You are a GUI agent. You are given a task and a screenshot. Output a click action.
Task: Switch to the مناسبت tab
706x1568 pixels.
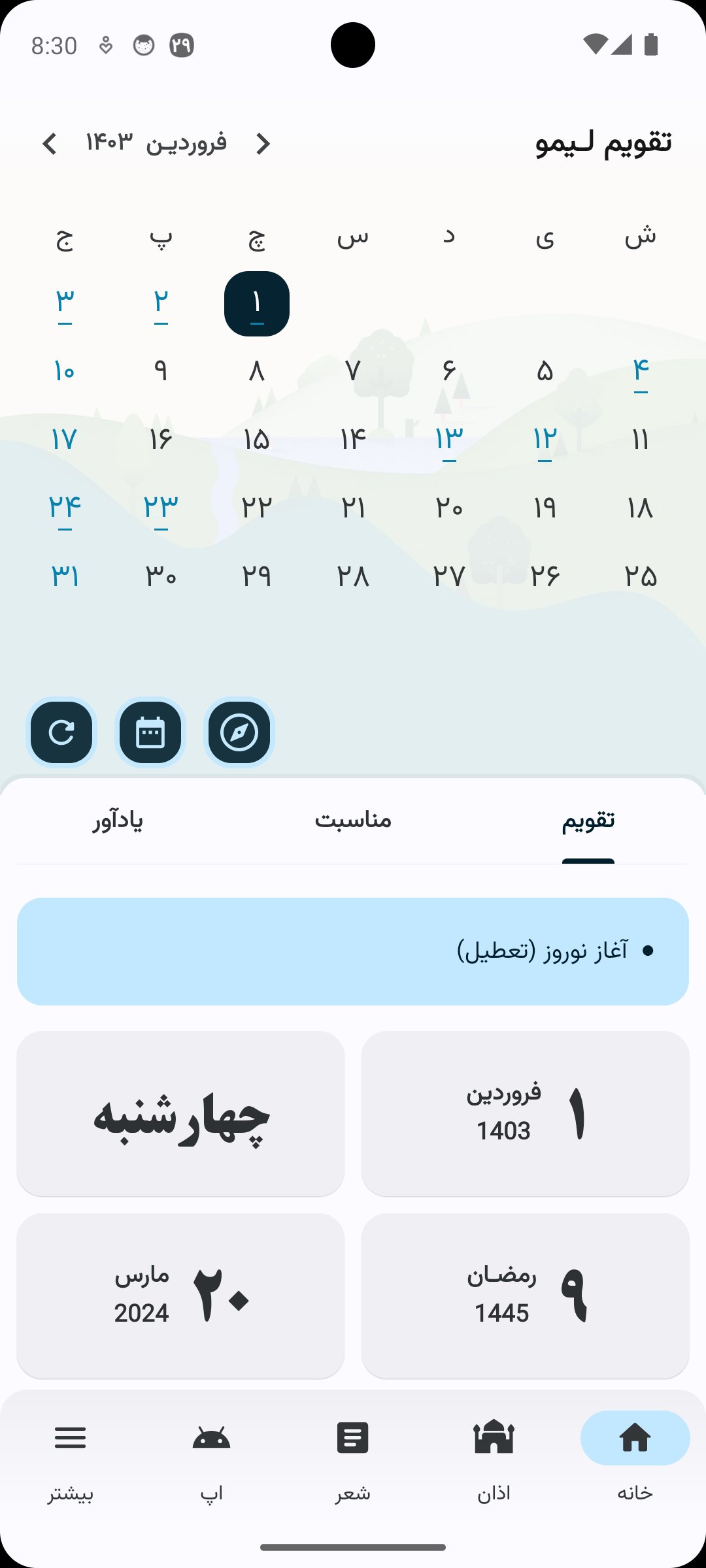pos(352,820)
